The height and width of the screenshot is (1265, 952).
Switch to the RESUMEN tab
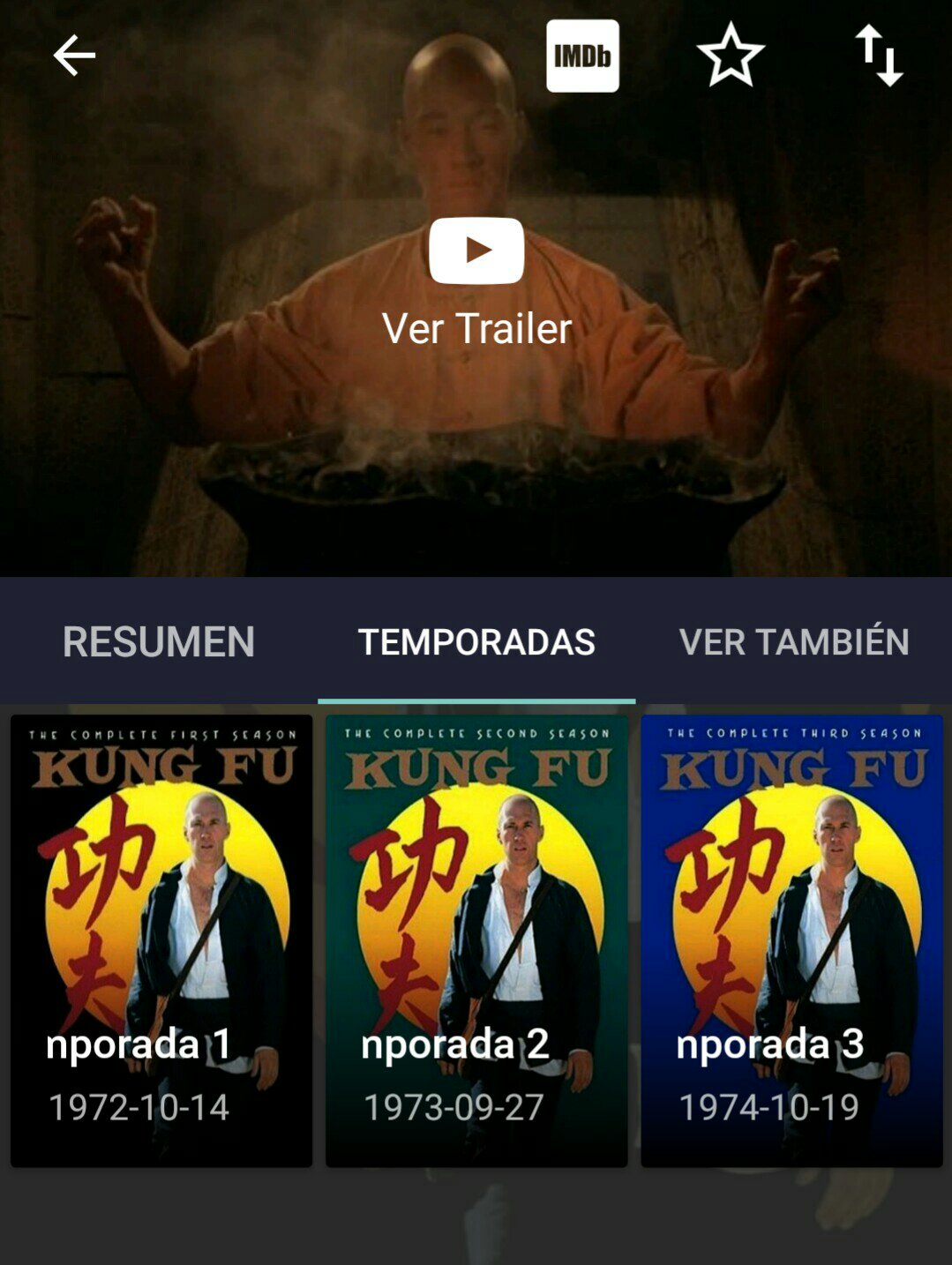pos(159,641)
